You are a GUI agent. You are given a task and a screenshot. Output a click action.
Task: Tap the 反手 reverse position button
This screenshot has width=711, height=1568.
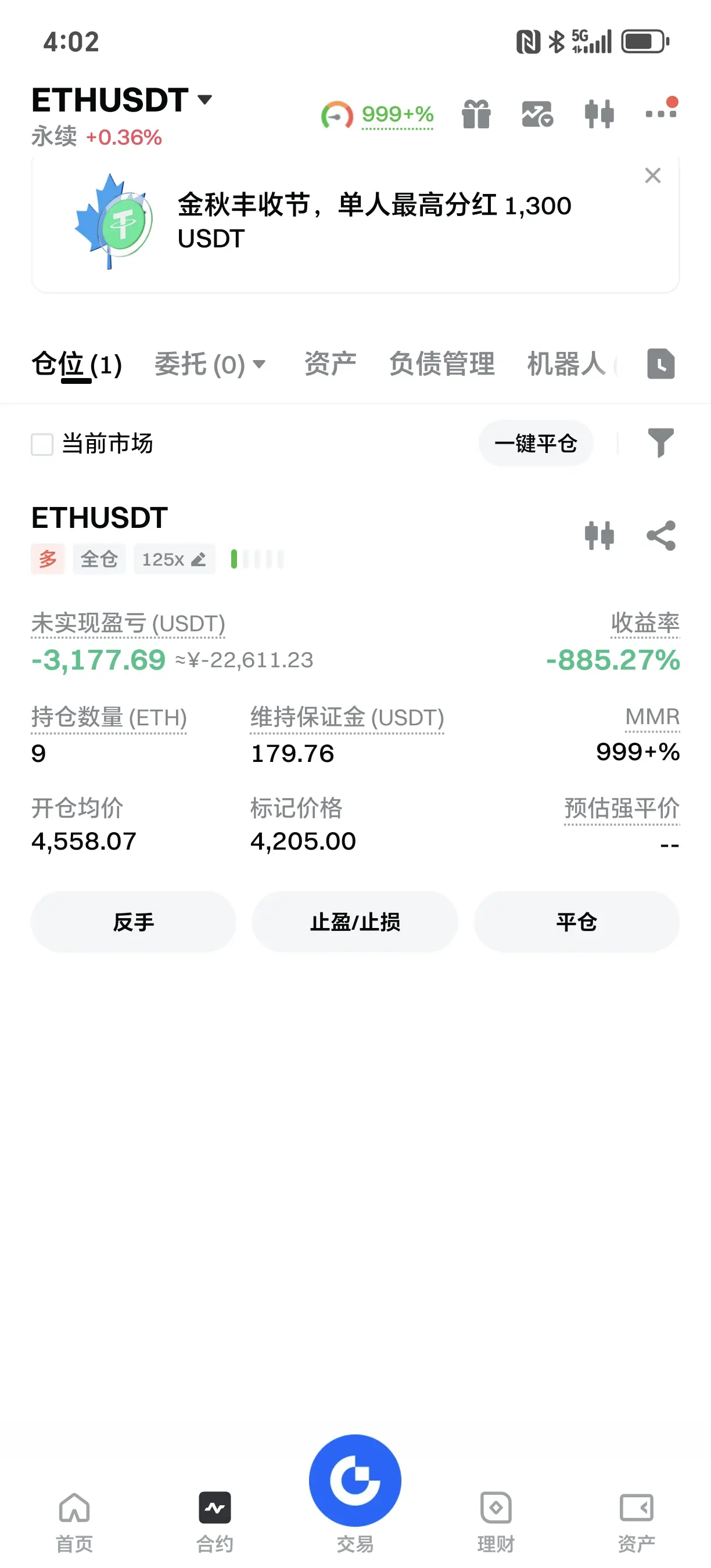[134, 922]
